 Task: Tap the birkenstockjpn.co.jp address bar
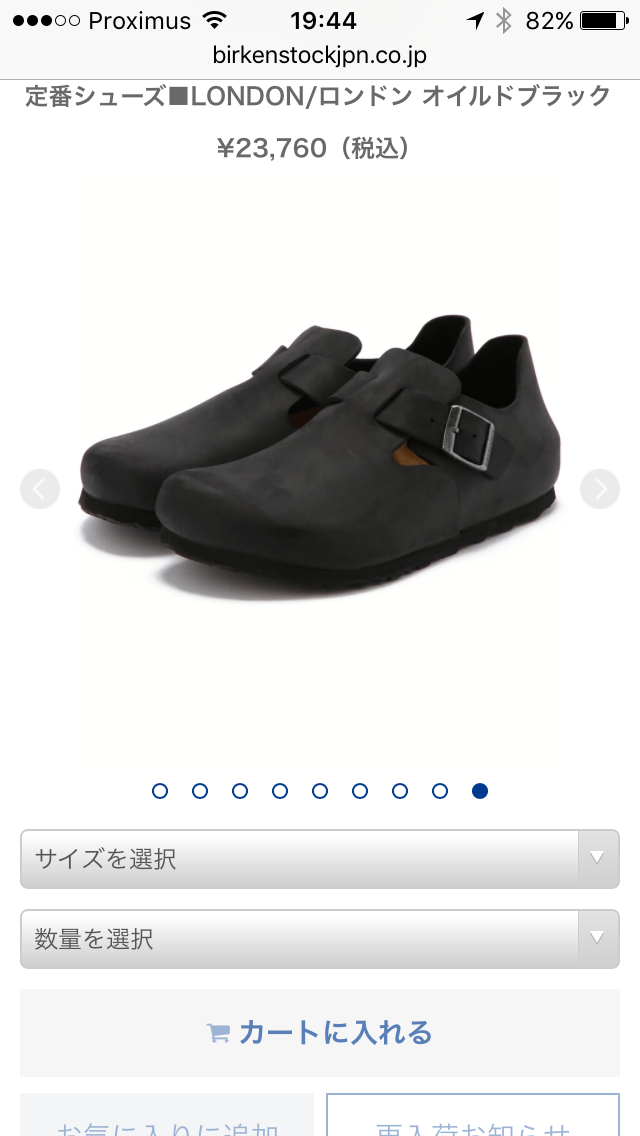pyautogui.click(x=320, y=55)
